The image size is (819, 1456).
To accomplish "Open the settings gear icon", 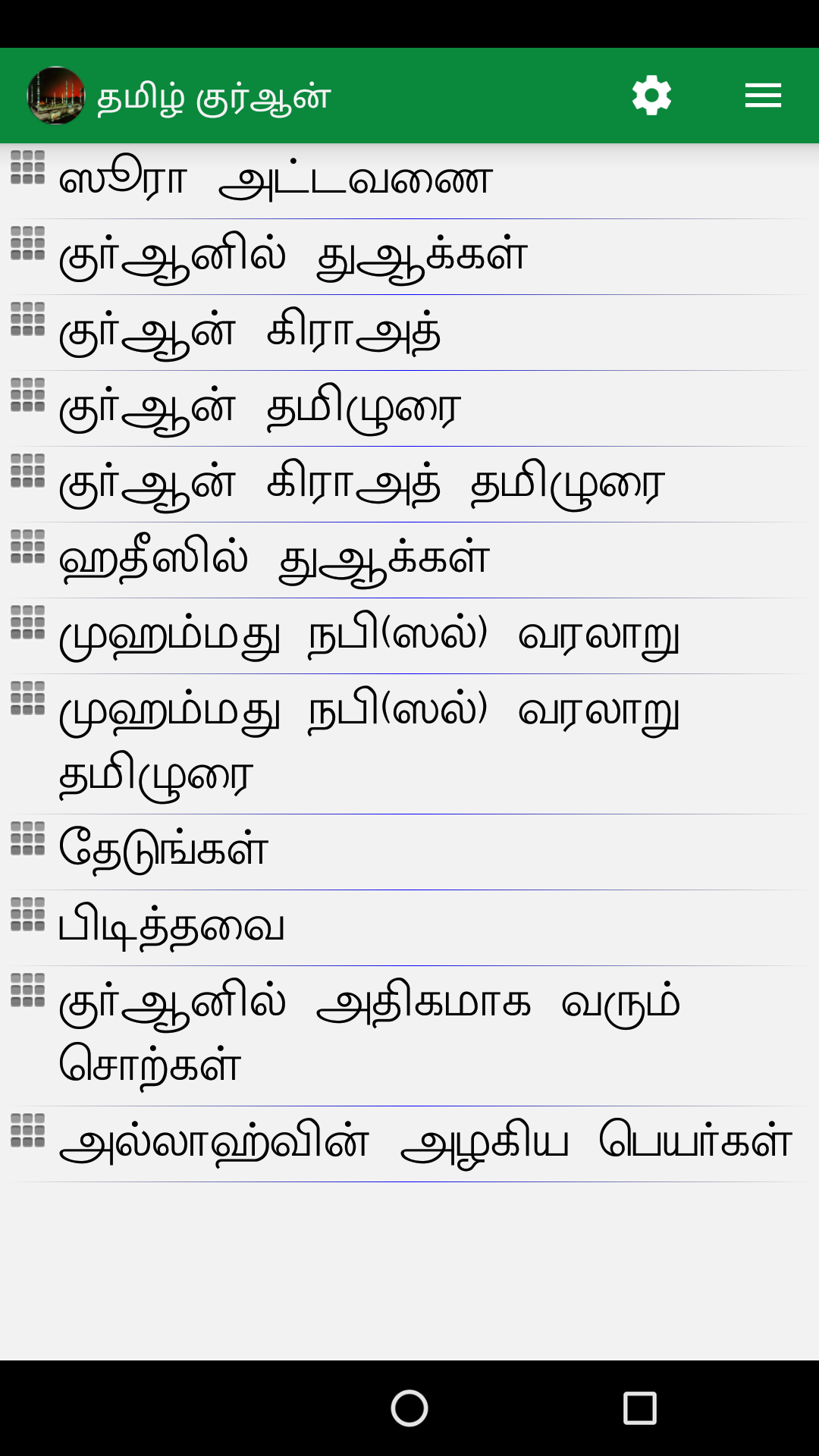I will (651, 96).
